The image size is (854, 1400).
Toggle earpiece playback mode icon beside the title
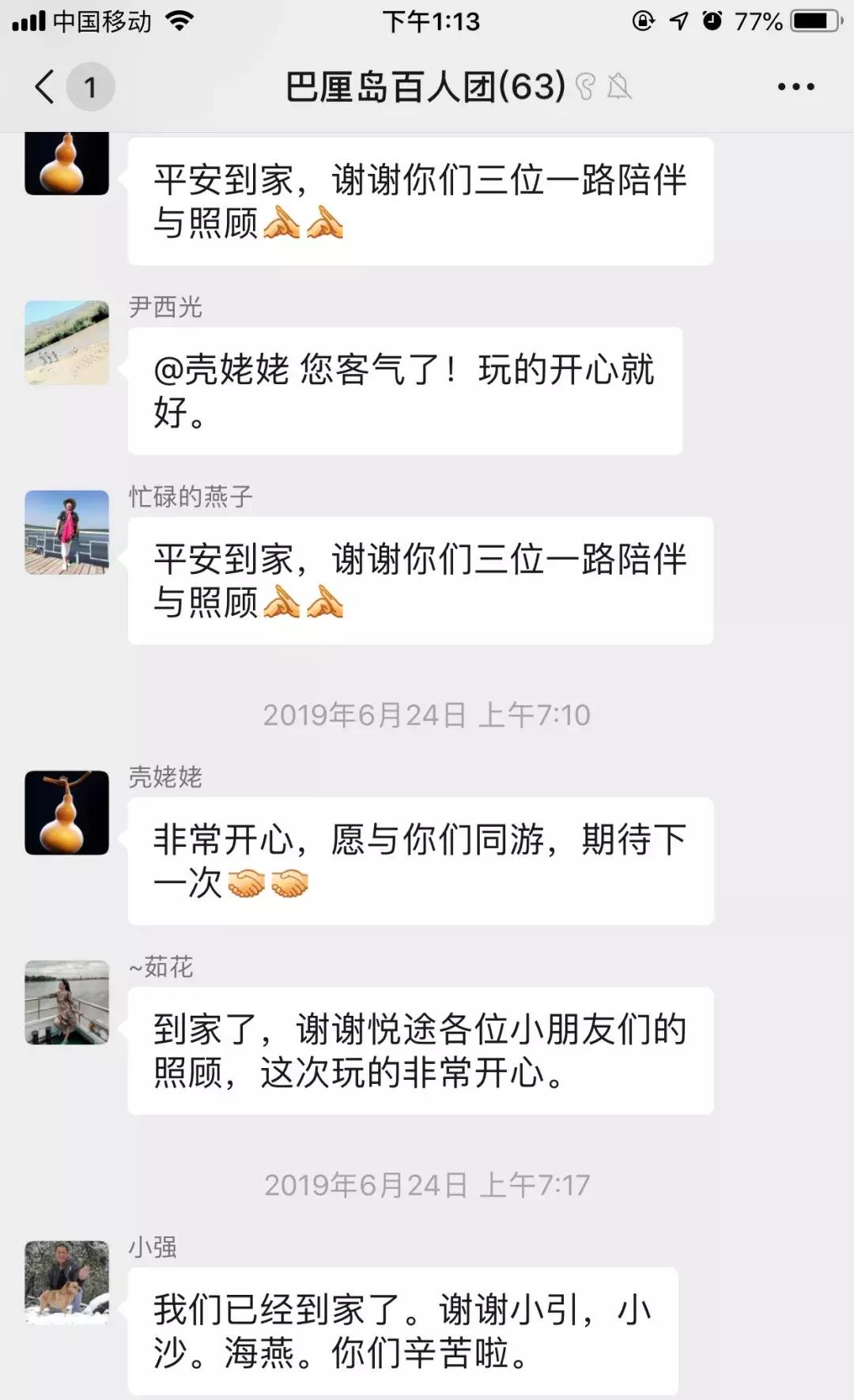click(x=585, y=87)
